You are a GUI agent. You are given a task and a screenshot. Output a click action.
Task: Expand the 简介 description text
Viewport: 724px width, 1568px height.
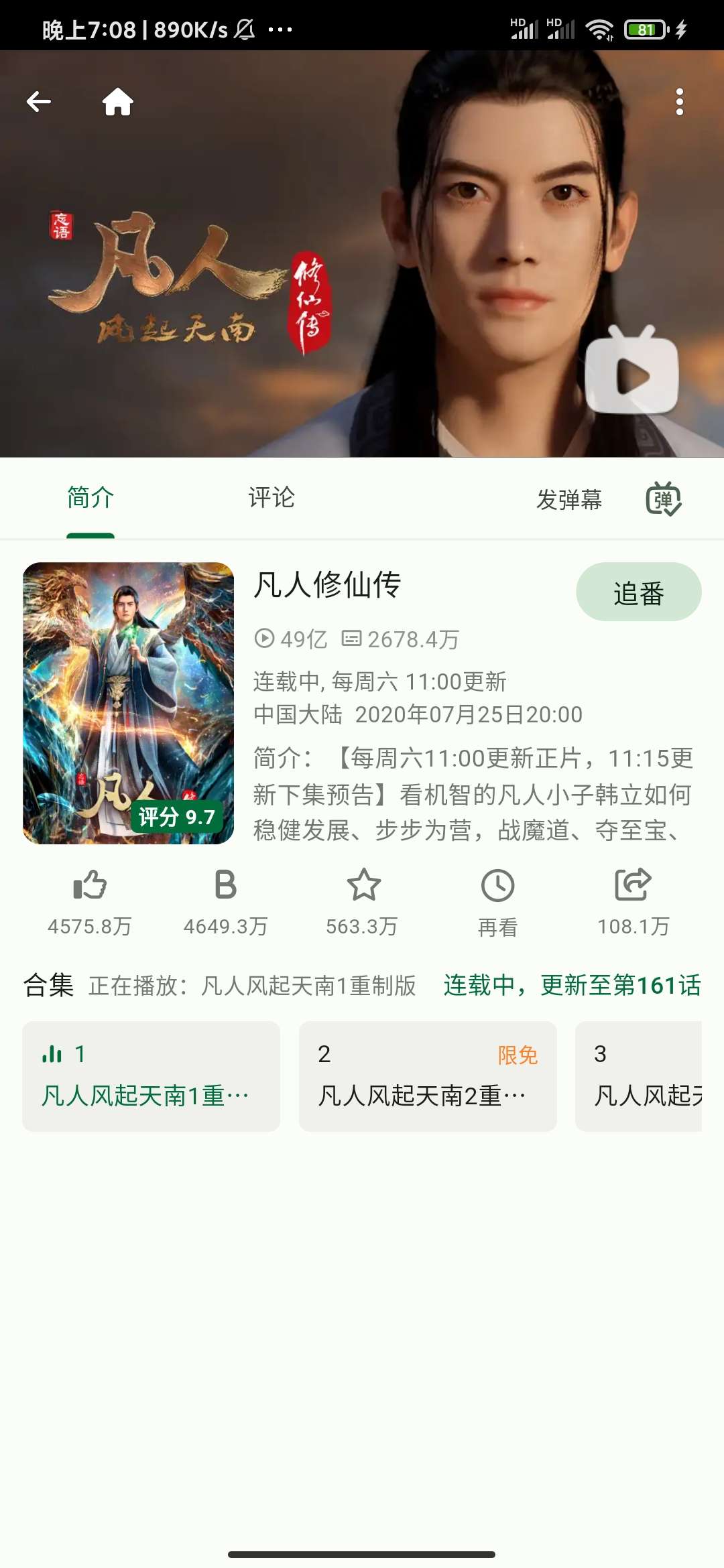[x=473, y=795]
